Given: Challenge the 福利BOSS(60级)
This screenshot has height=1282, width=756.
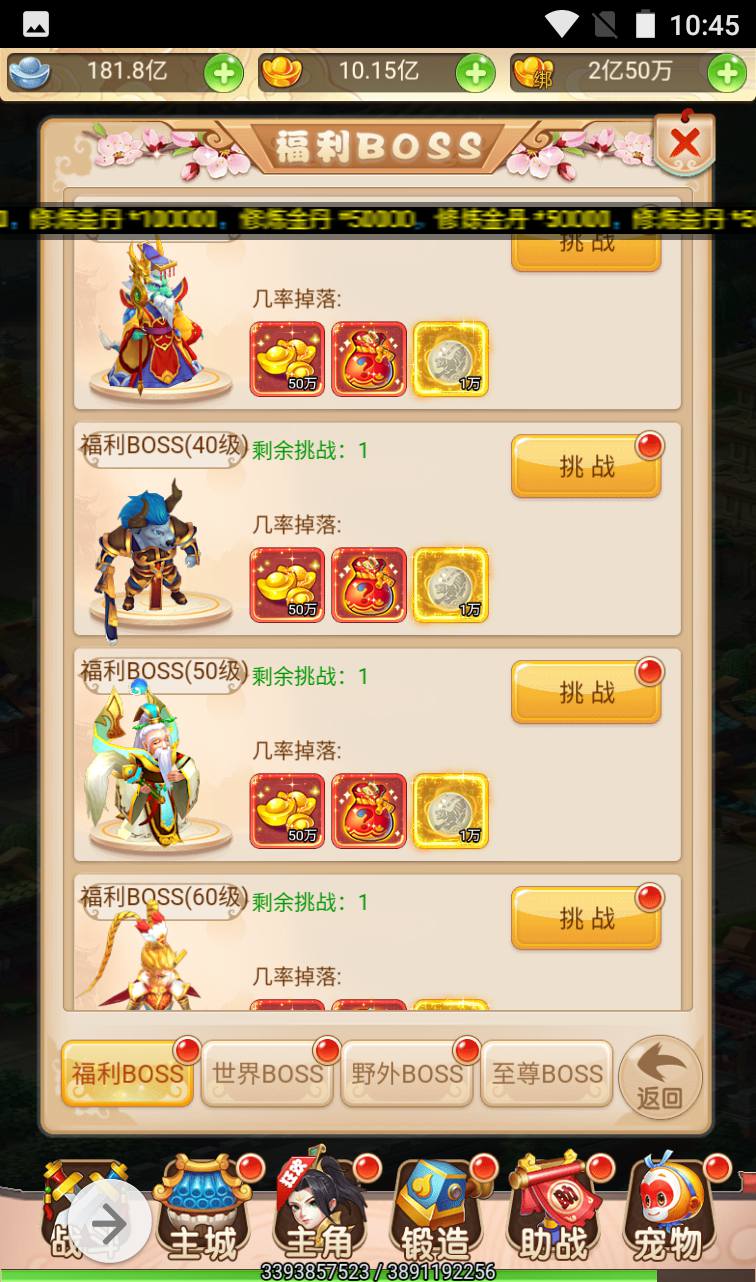Looking at the screenshot, I should 586,918.
